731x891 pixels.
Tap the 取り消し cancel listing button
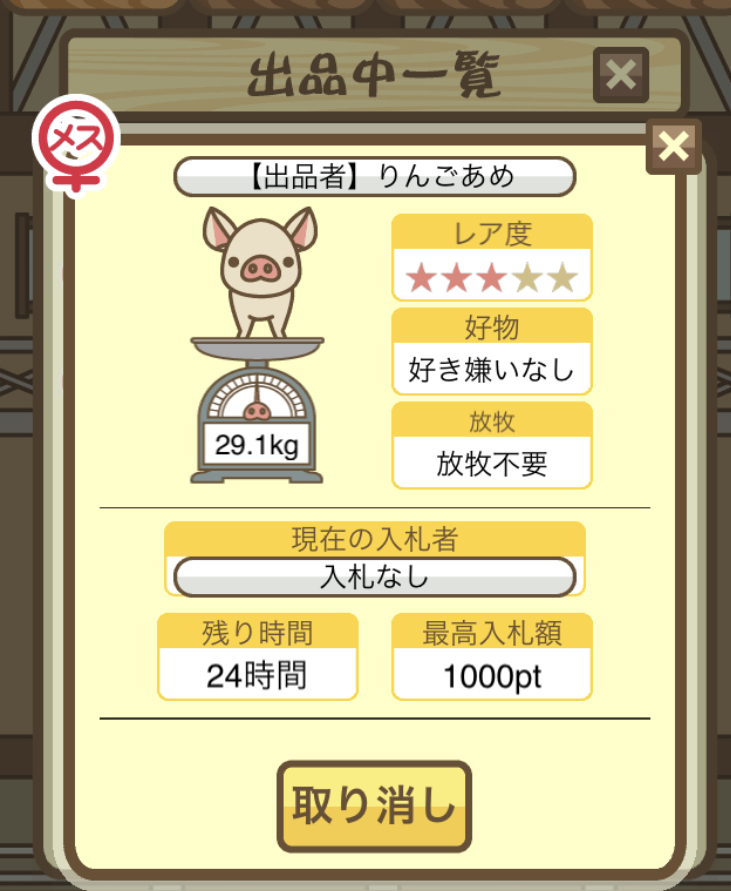(x=374, y=806)
